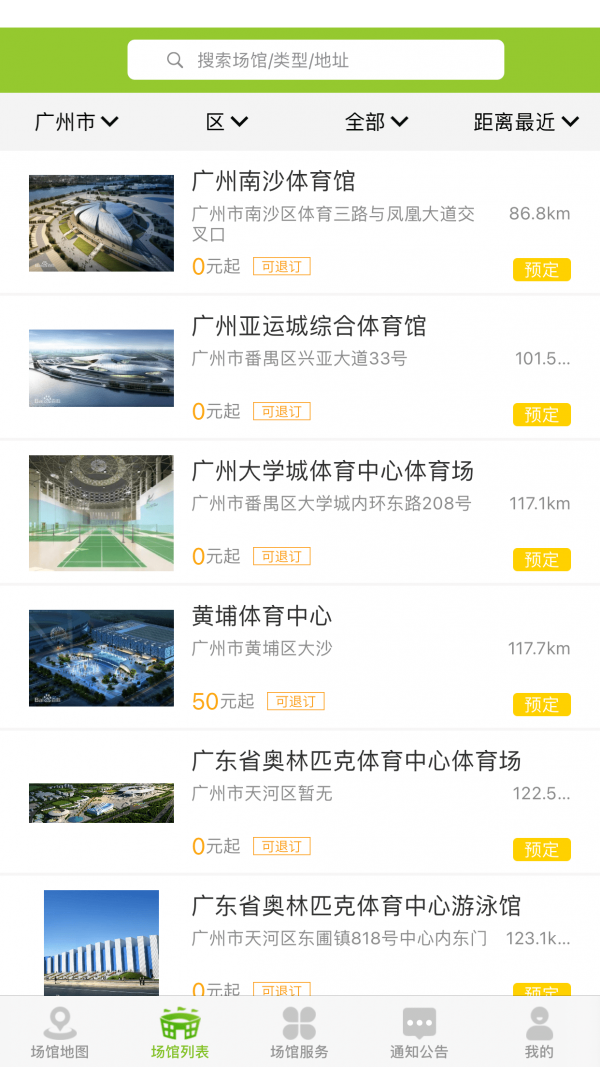Open 广州南沙体育馆 venue details
The width and height of the screenshot is (600, 1067).
[x=273, y=182]
